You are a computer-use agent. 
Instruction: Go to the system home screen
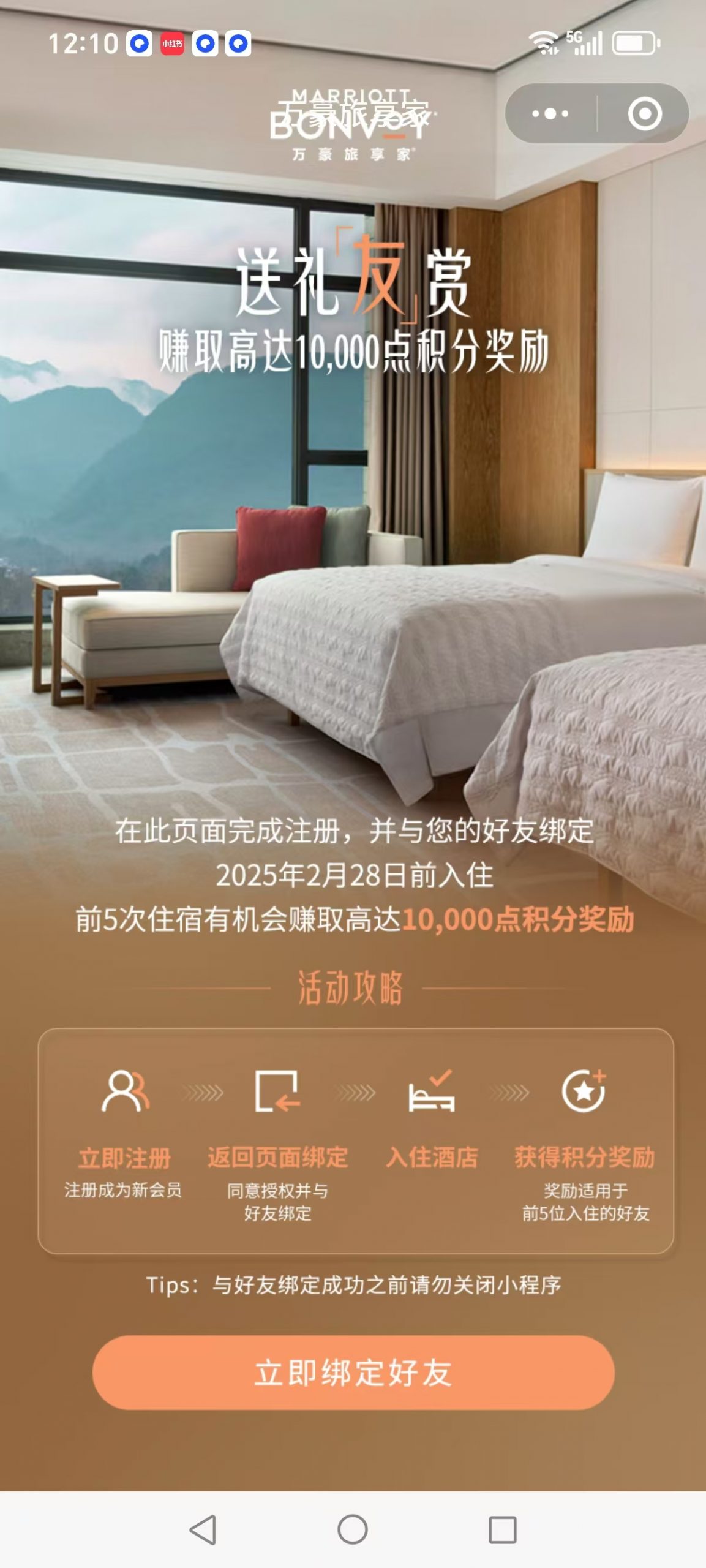(353, 1529)
